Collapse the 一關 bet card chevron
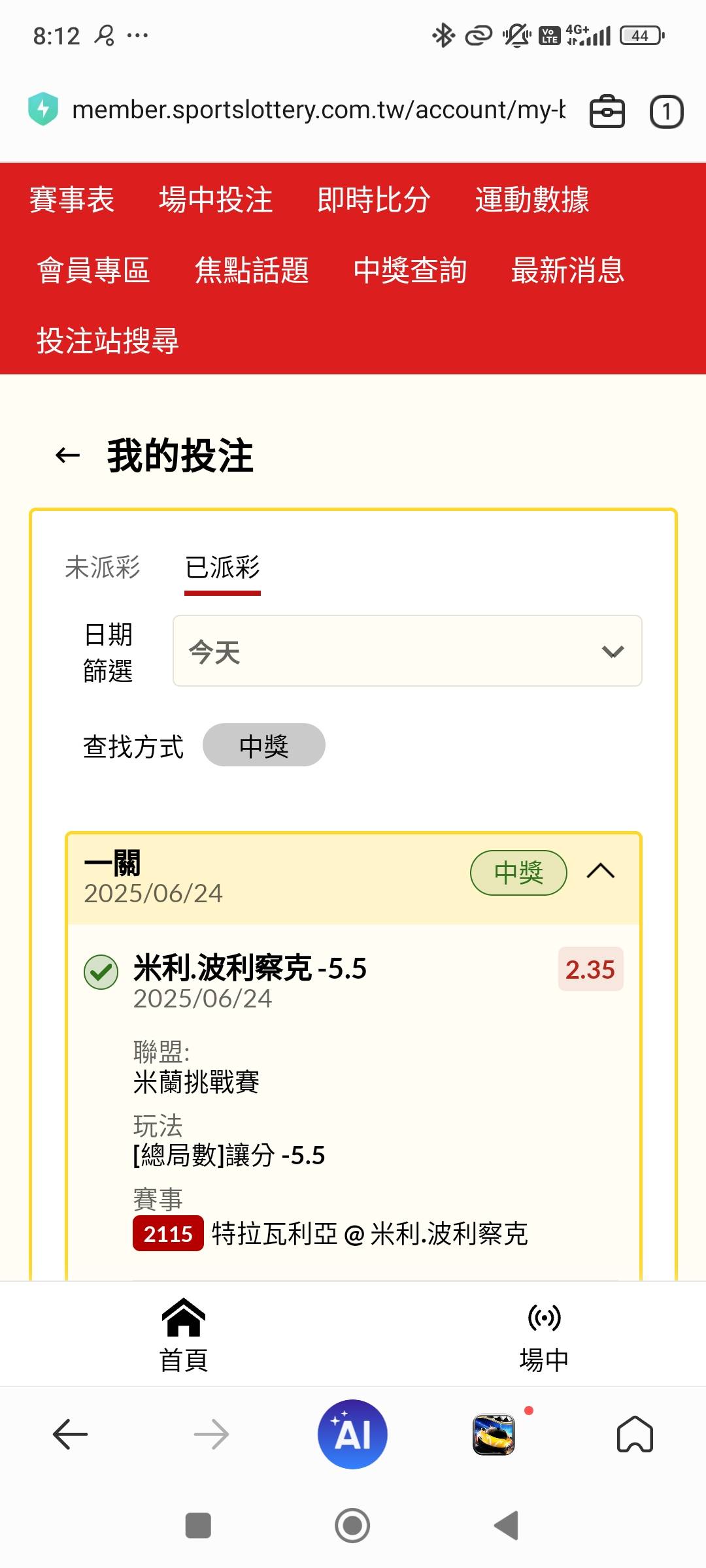This screenshot has width=706, height=1568. tap(601, 872)
